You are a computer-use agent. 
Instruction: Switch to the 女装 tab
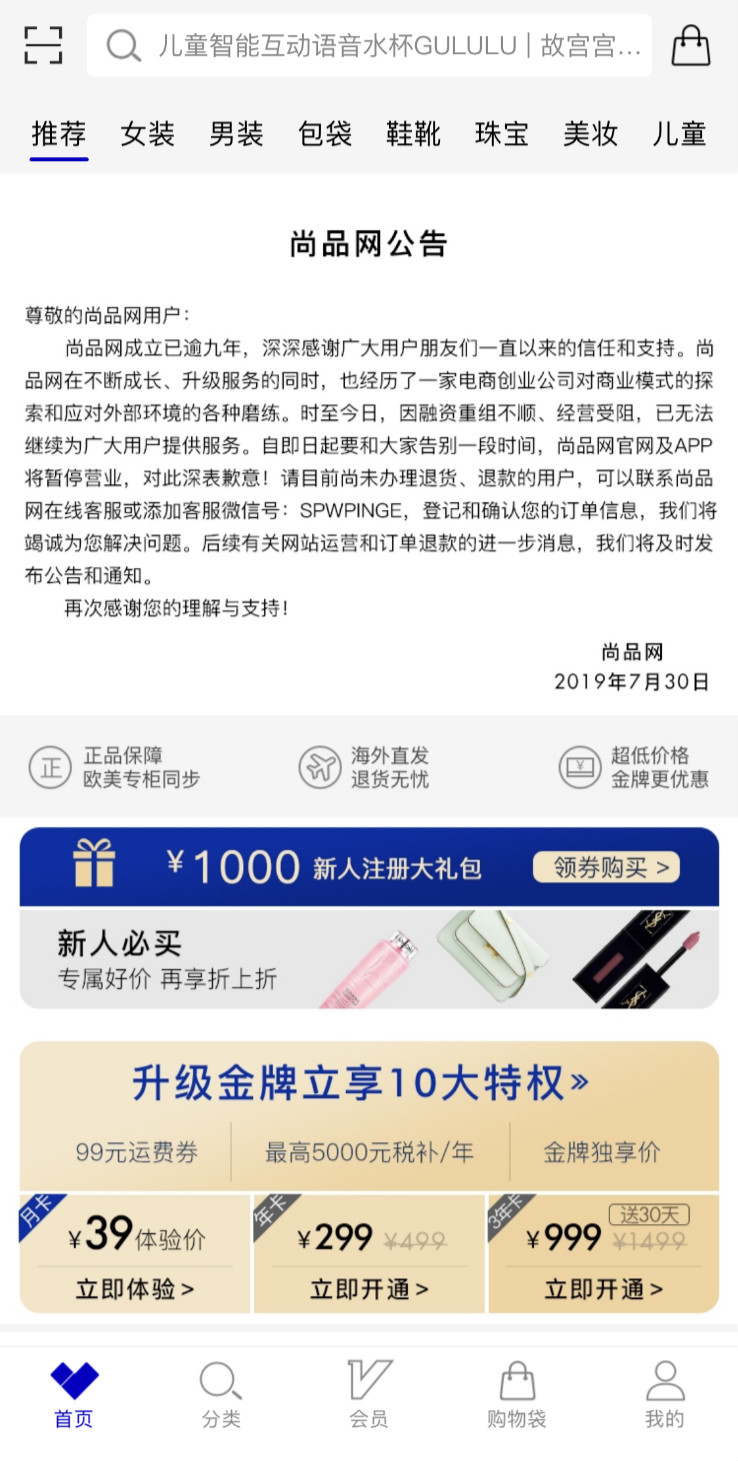pyautogui.click(x=148, y=133)
